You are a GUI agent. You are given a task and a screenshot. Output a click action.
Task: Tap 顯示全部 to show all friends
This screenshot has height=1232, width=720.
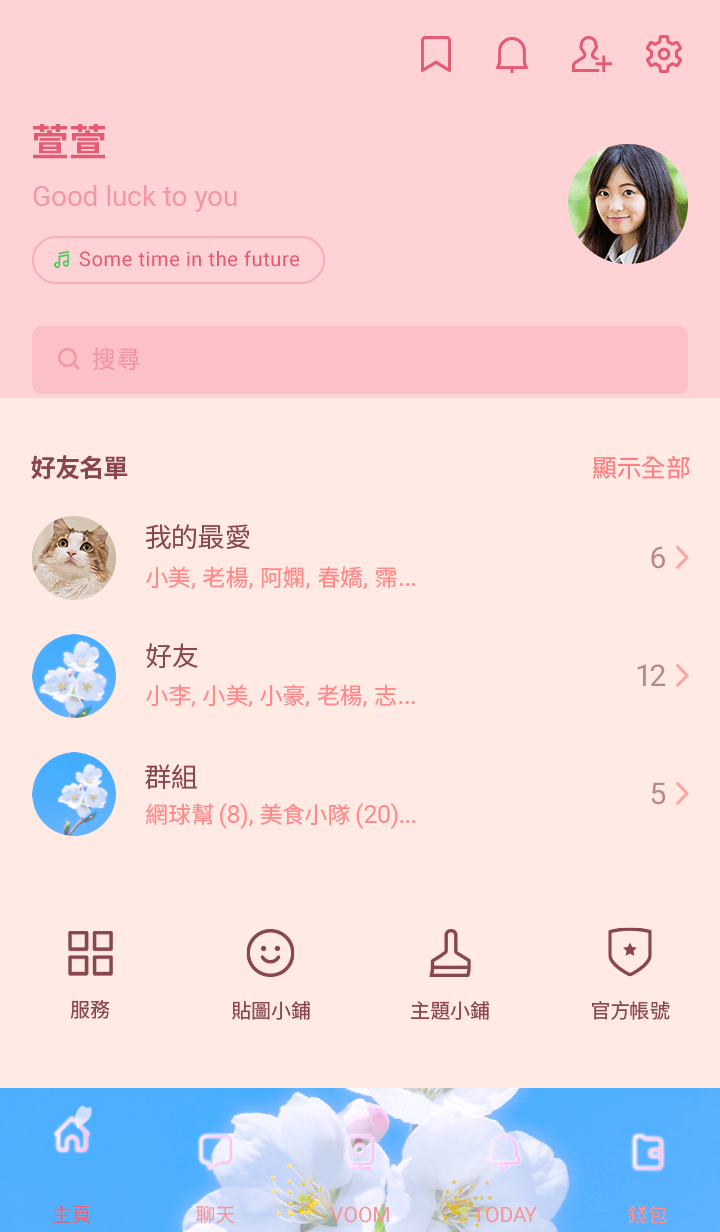(x=641, y=468)
